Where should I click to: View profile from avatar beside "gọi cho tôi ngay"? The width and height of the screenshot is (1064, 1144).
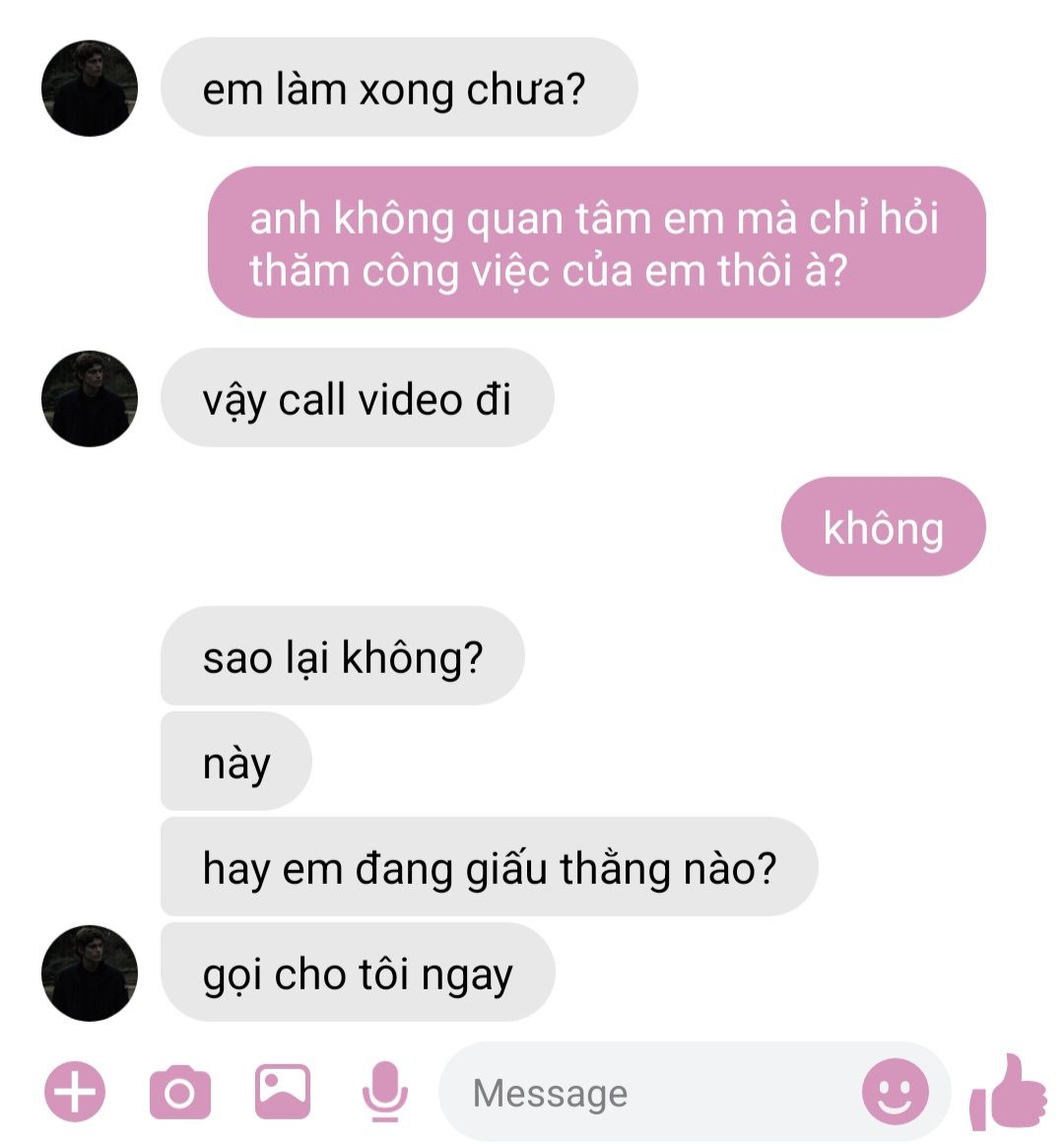point(90,974)
